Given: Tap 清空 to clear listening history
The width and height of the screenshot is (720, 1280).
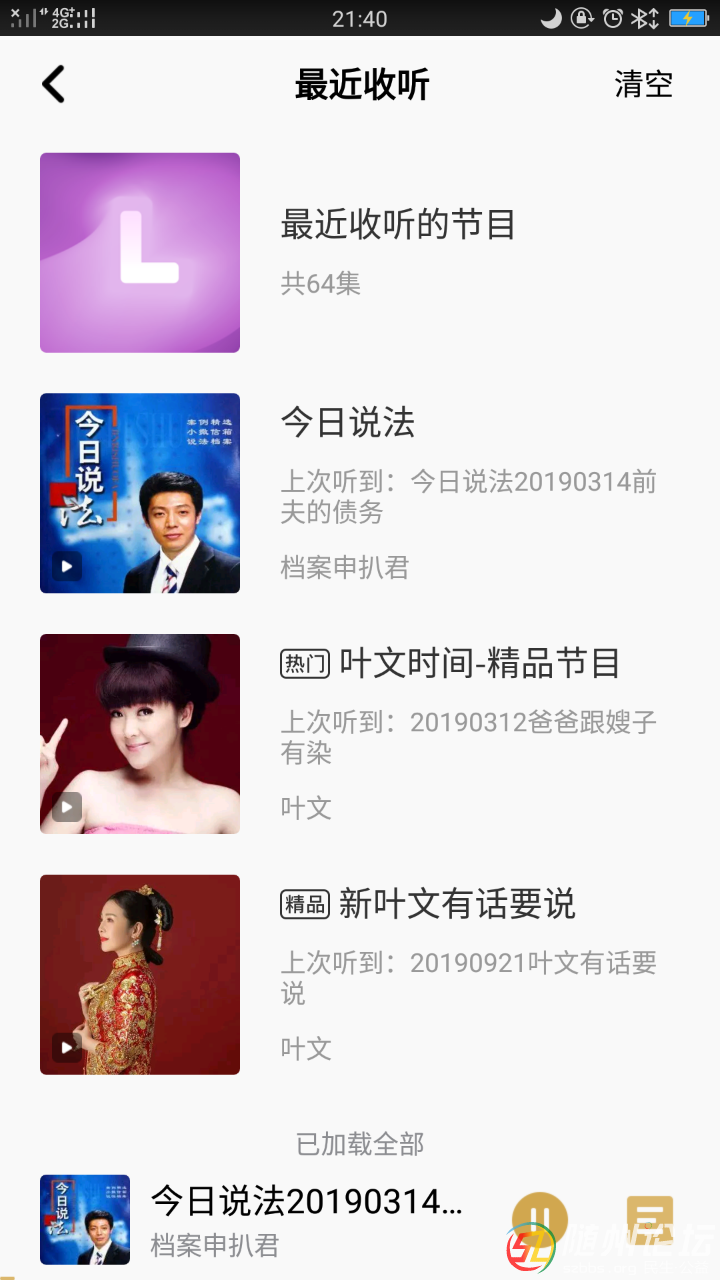Looking at the screenshot, I should pos(643,85).
